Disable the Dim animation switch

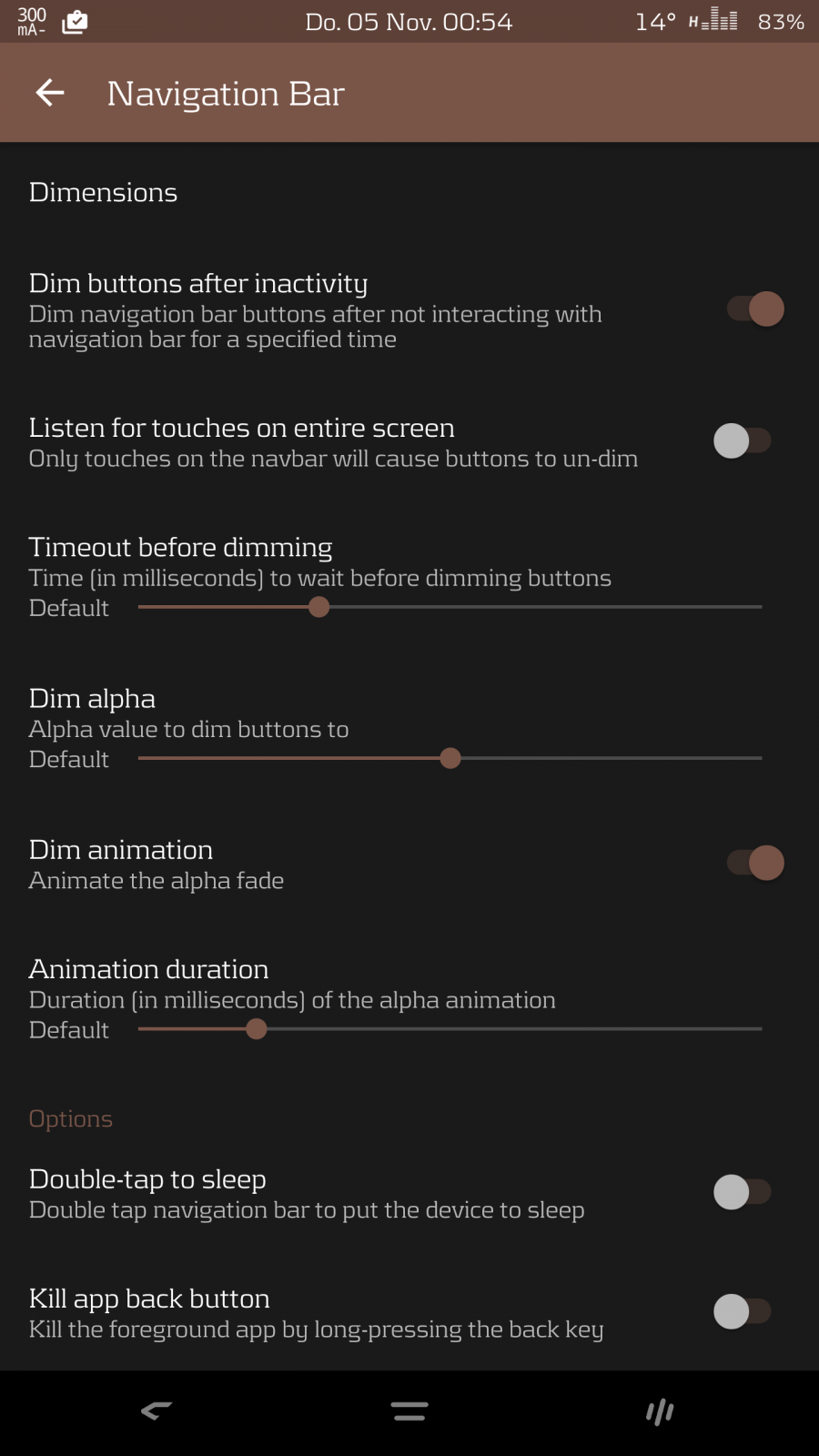coord(755,863)
